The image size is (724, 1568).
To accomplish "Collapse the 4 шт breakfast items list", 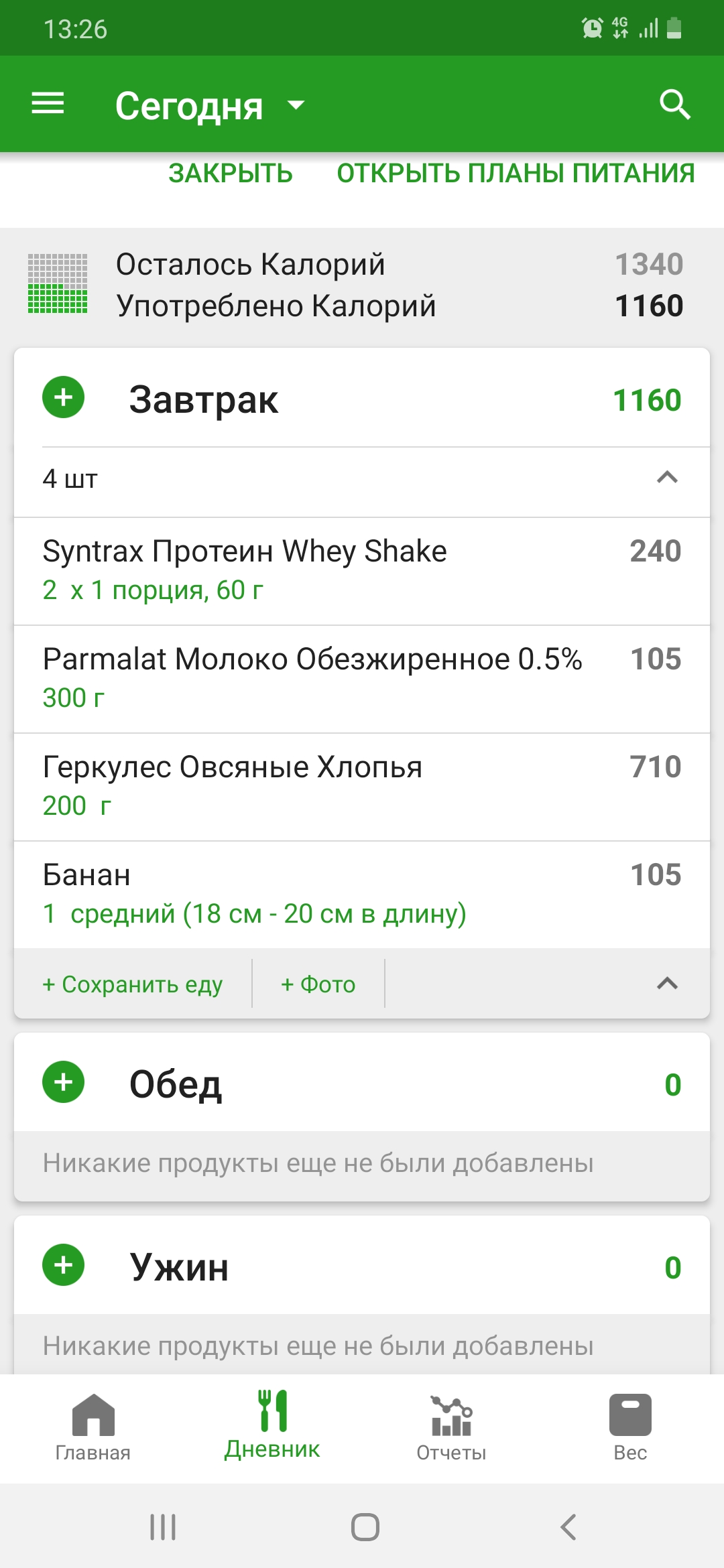I will tap(667, 478).
